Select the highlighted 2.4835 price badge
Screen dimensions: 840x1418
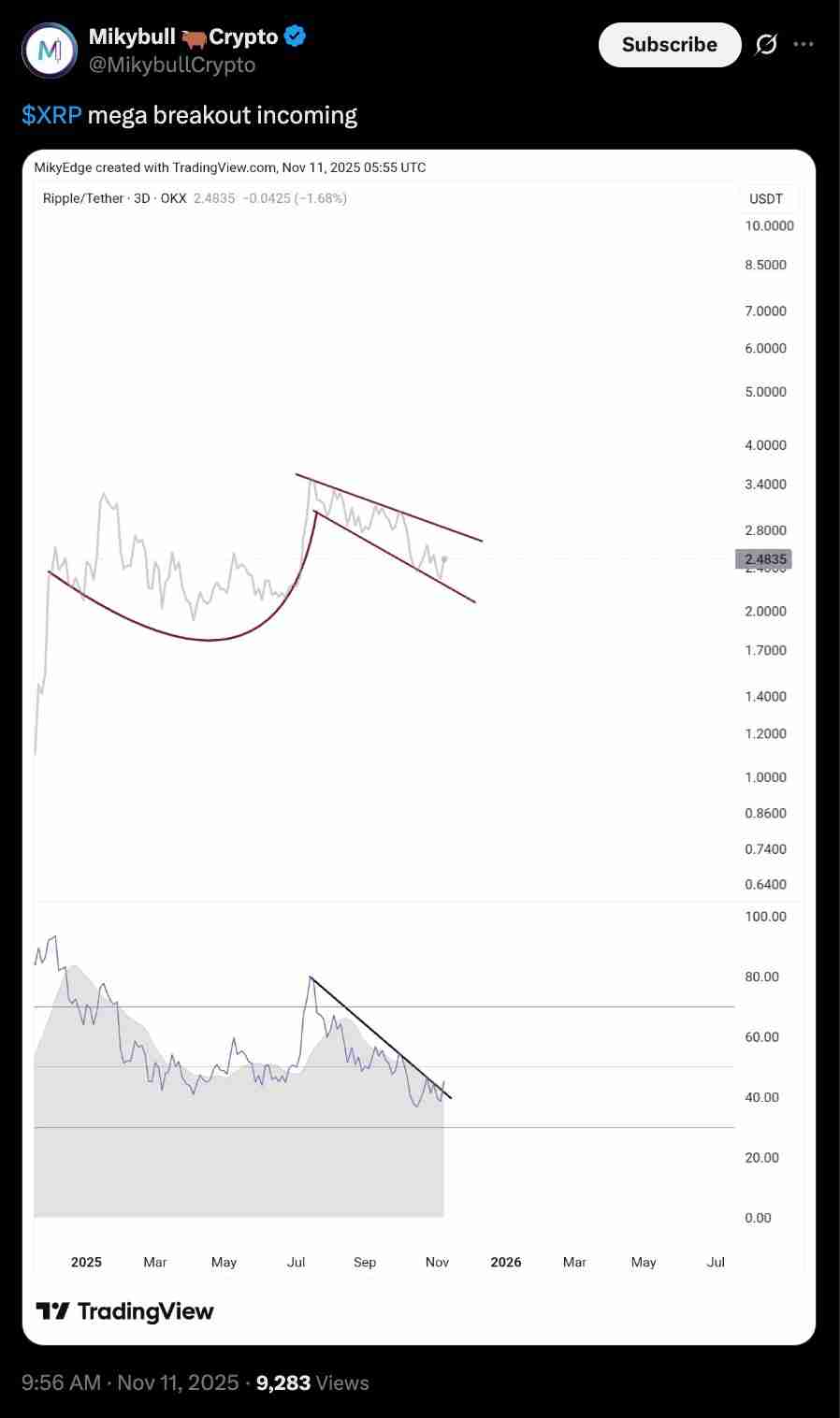pyautogui.click(x=763, y=558)
